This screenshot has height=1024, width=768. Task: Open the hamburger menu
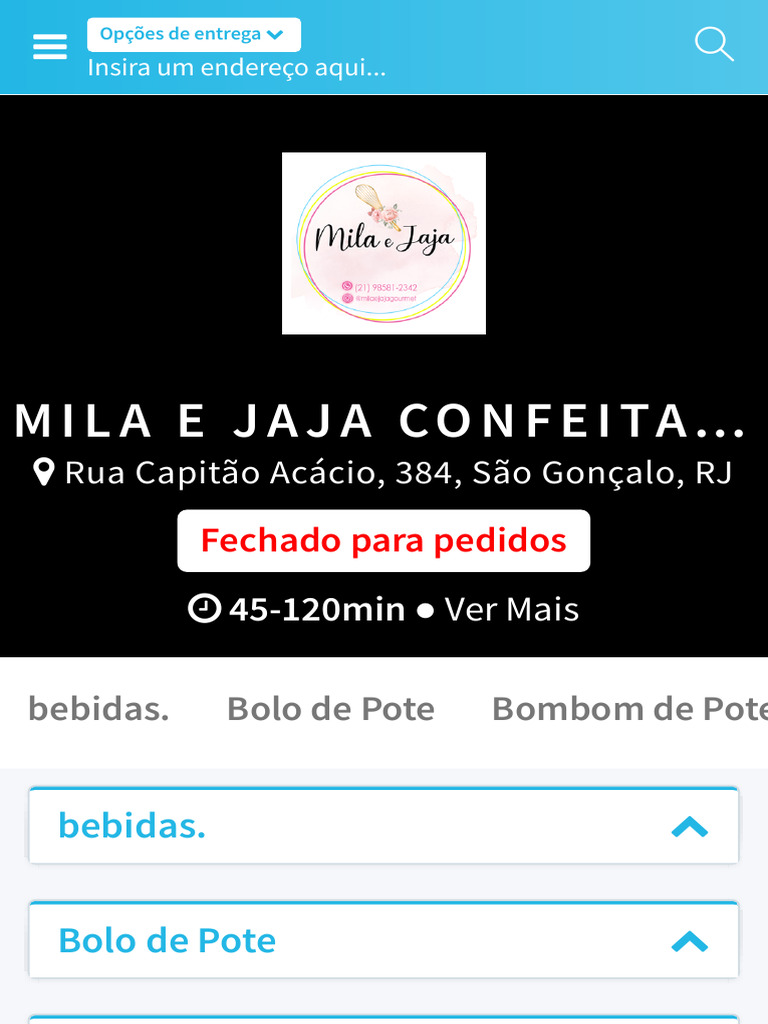coord(50,47)
